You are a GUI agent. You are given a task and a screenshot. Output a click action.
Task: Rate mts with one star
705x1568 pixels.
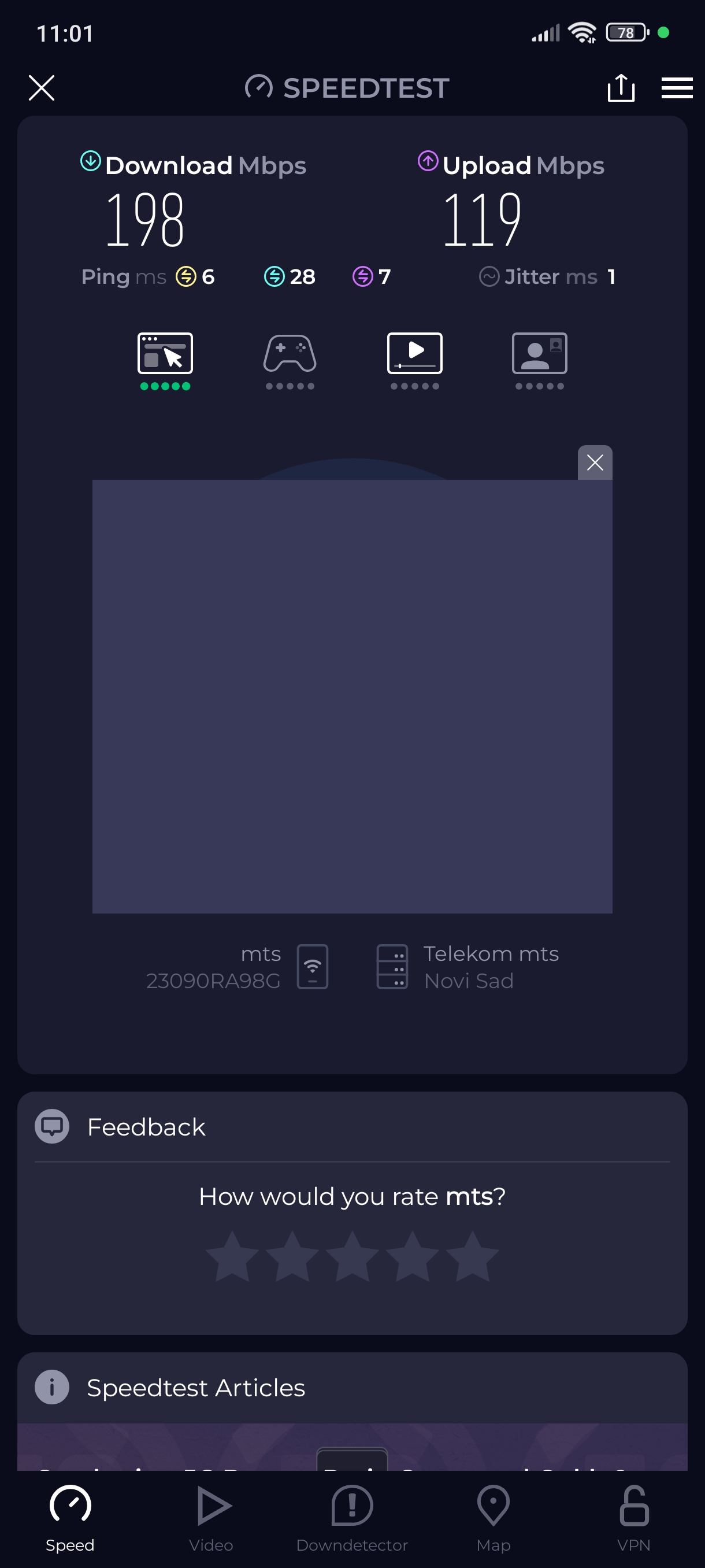click(232, 1256)
